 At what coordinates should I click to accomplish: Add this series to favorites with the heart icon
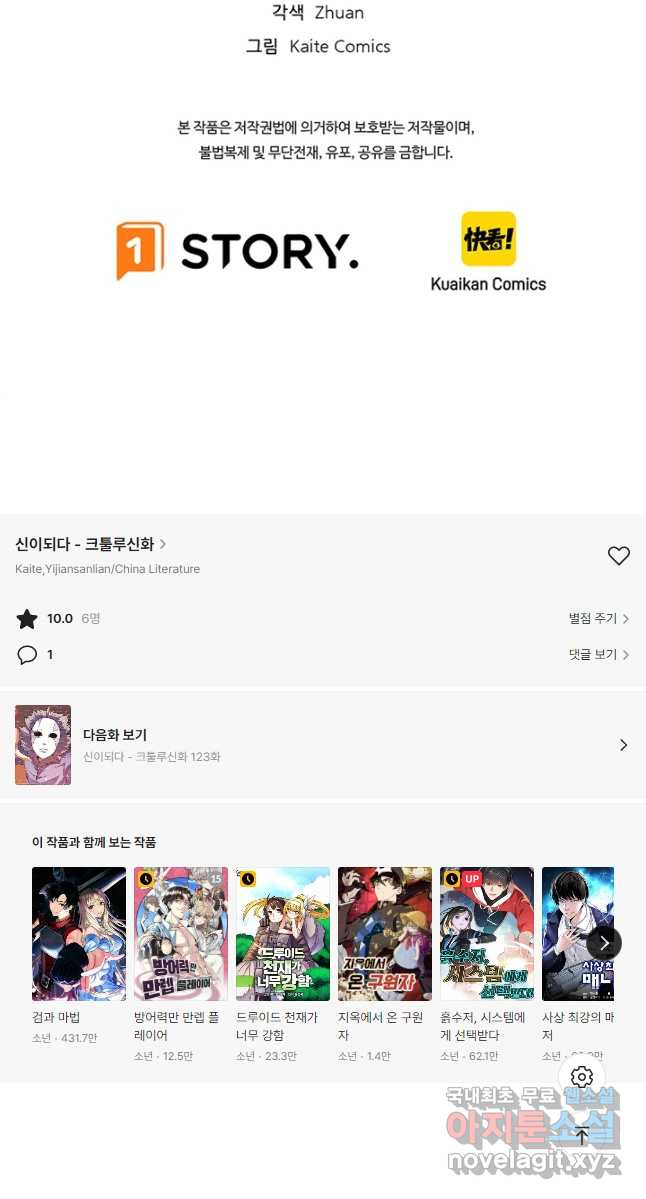pos(619,556)
